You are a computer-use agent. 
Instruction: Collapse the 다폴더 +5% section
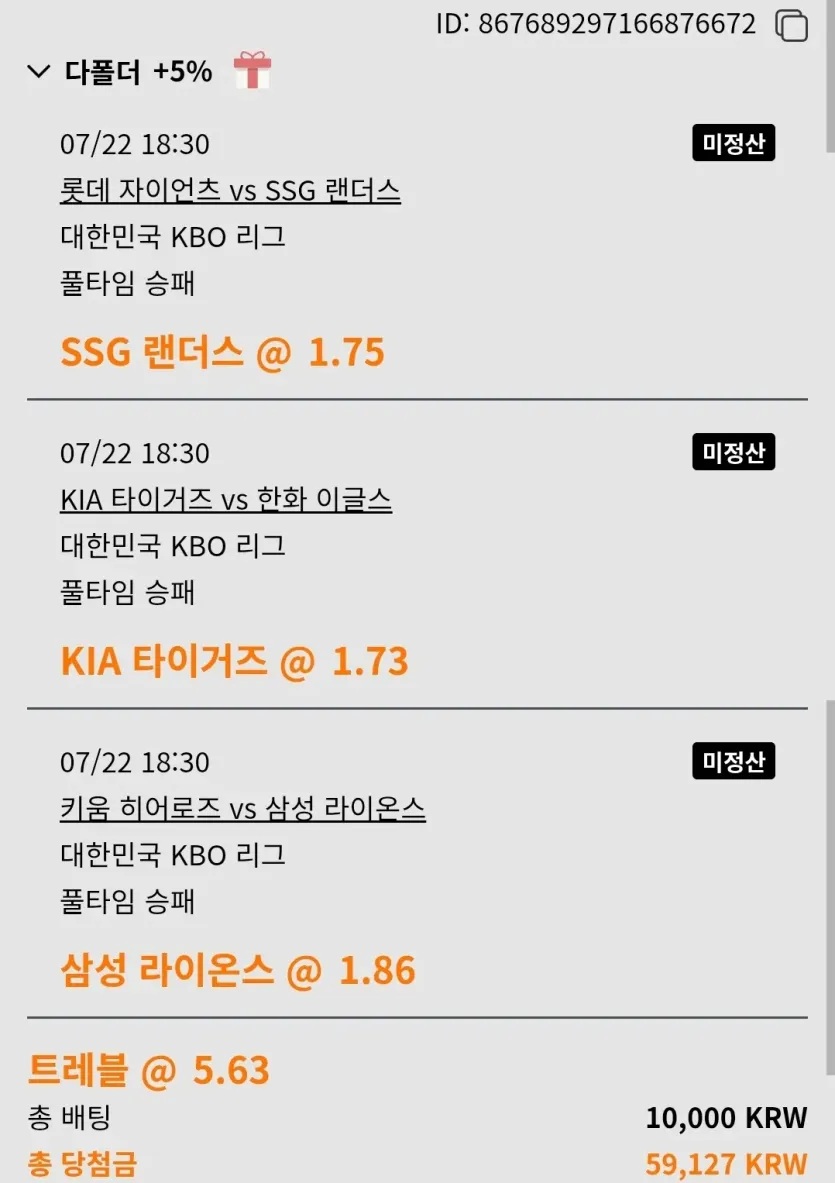[x=38, y=72]
